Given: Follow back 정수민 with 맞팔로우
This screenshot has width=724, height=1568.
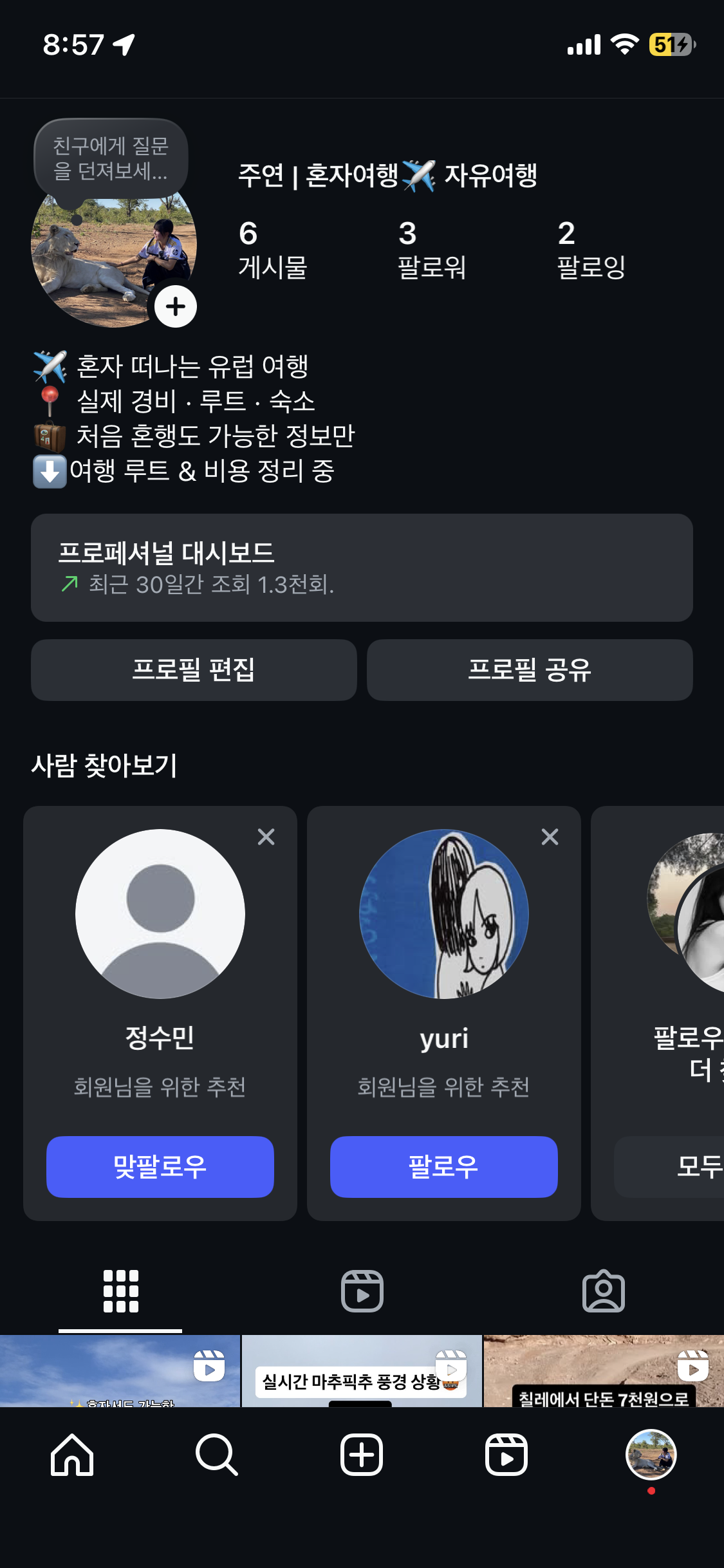Looking at the screenshot, I should click(160, 1166).
